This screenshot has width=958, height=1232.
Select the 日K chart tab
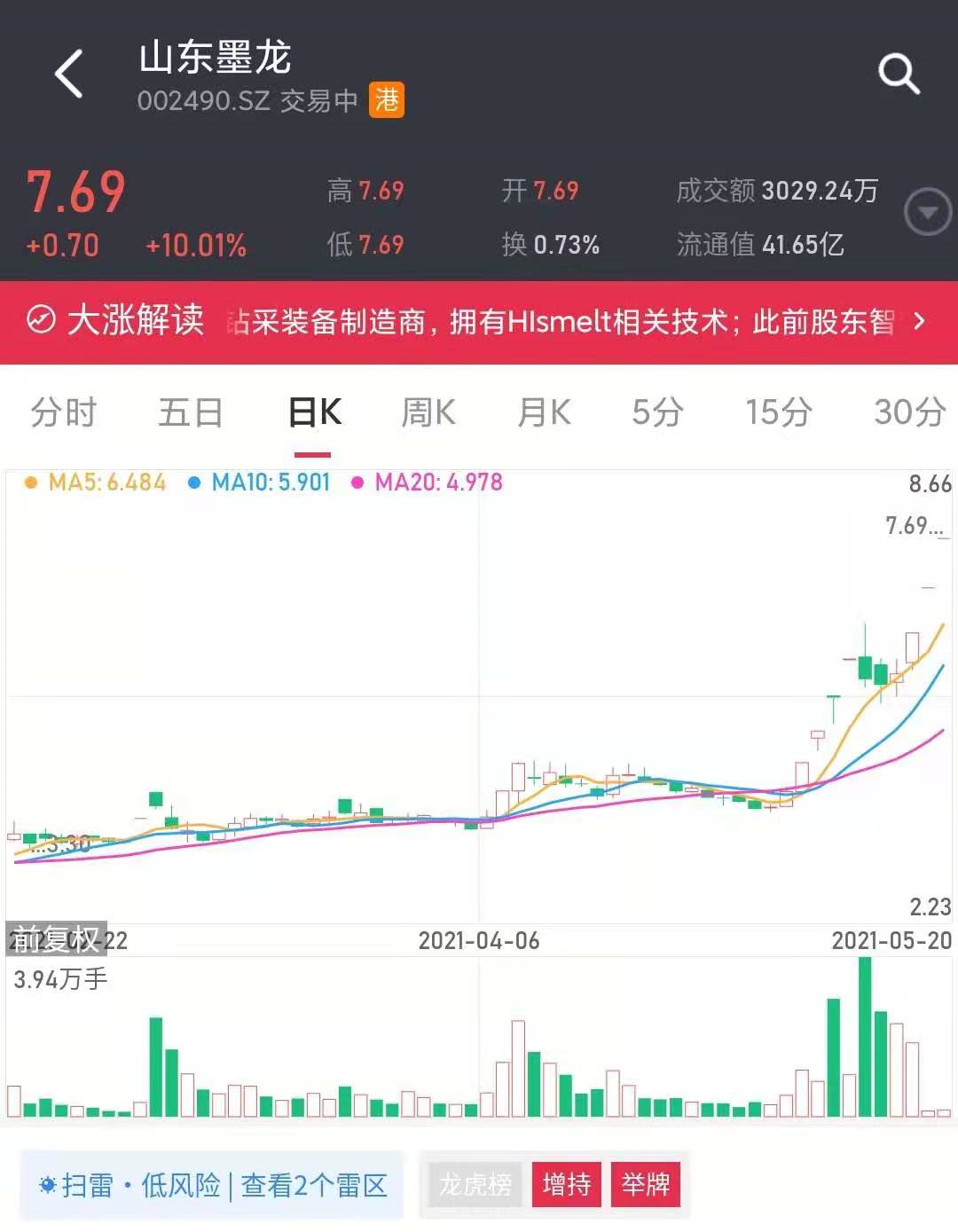tap(314, 412)
